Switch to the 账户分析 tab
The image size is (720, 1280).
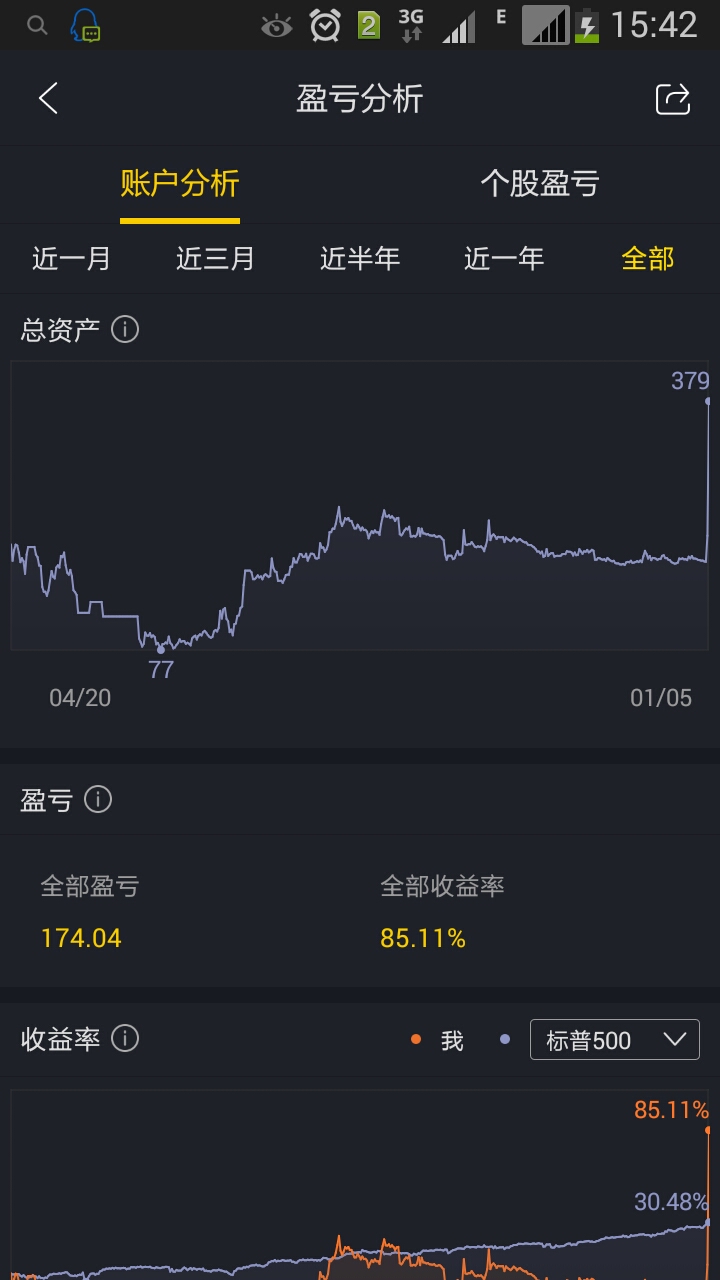pos(180,184)
